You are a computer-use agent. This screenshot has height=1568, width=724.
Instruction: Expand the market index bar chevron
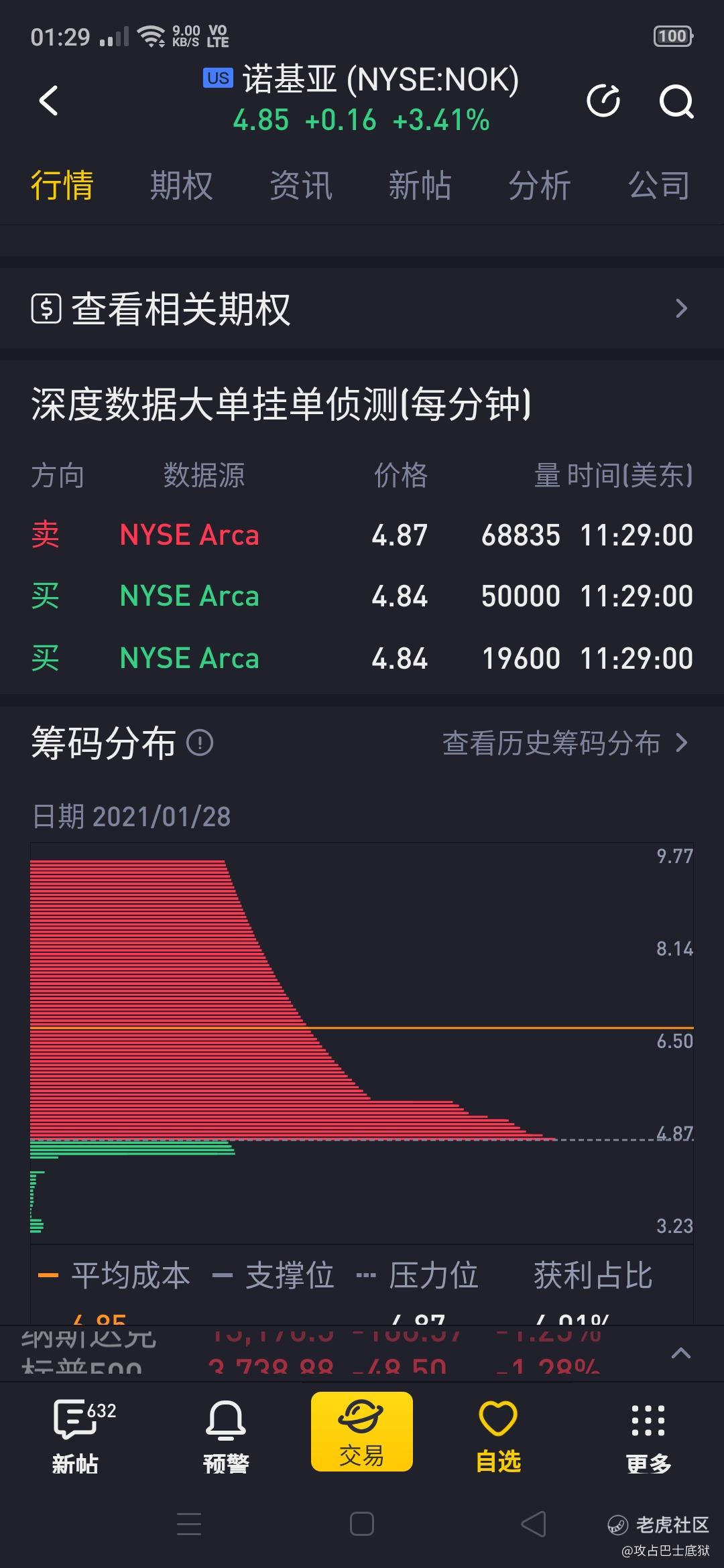[x=680, y=1352]
